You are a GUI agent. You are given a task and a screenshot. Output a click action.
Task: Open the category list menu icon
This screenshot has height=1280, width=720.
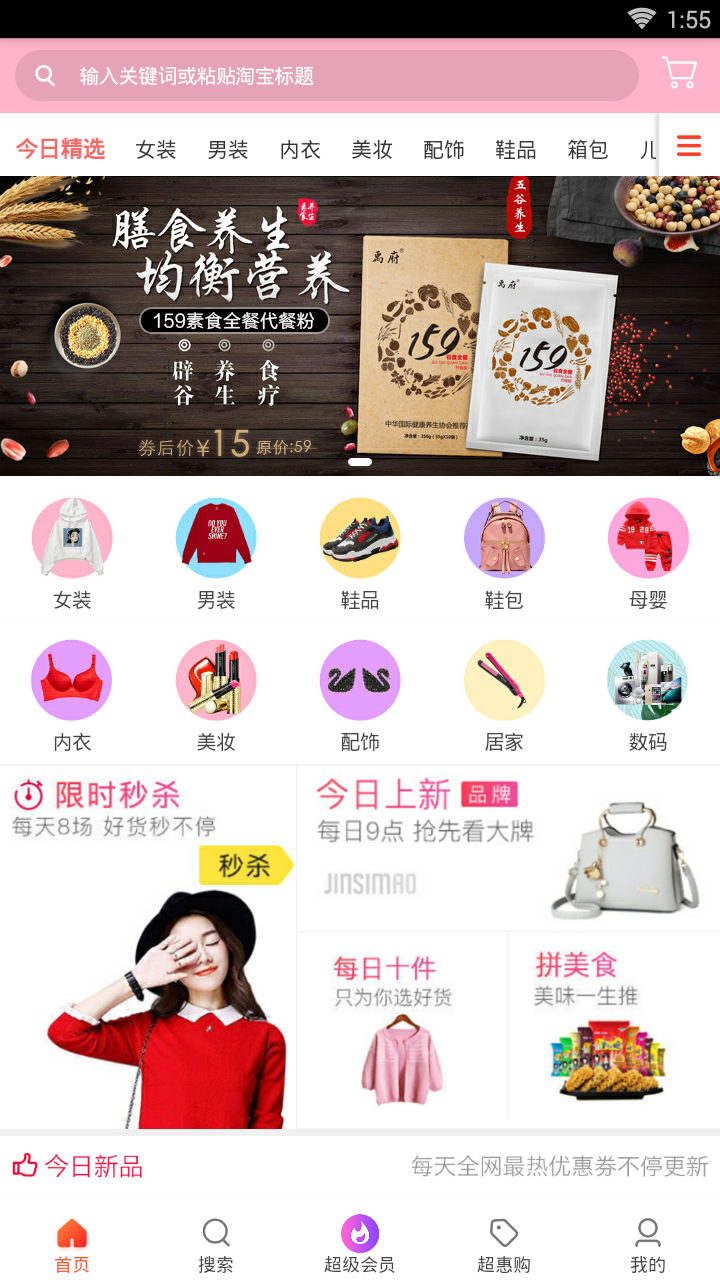(689, 147)
